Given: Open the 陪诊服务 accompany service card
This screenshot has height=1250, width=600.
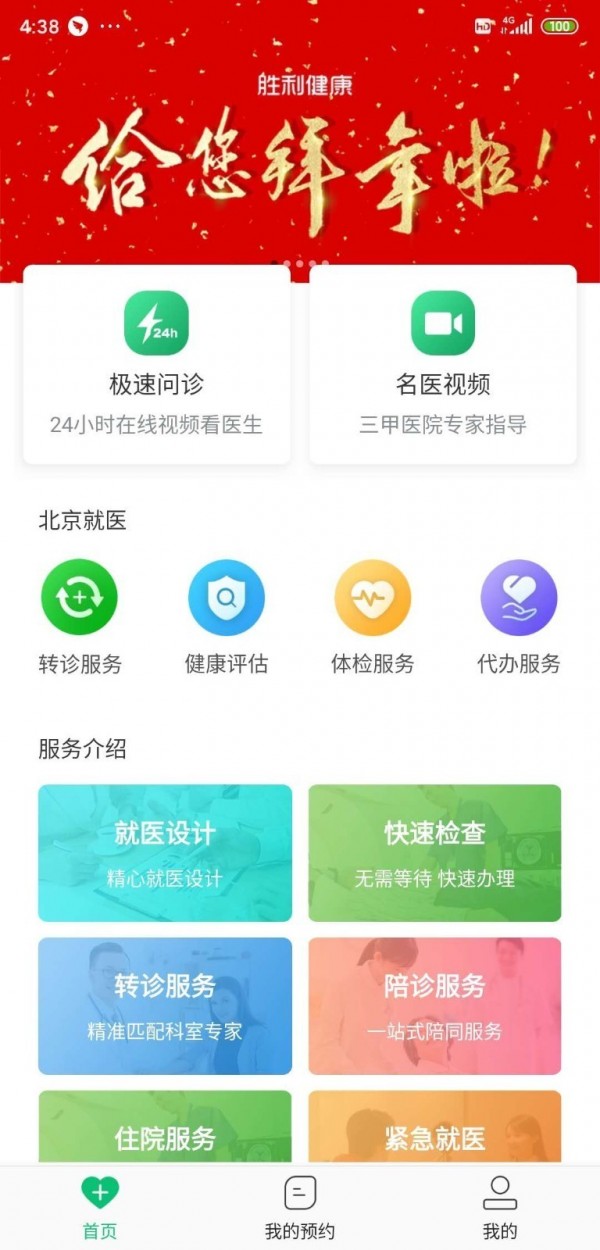Looking at the screenshot, I should tap(434, 1005).
